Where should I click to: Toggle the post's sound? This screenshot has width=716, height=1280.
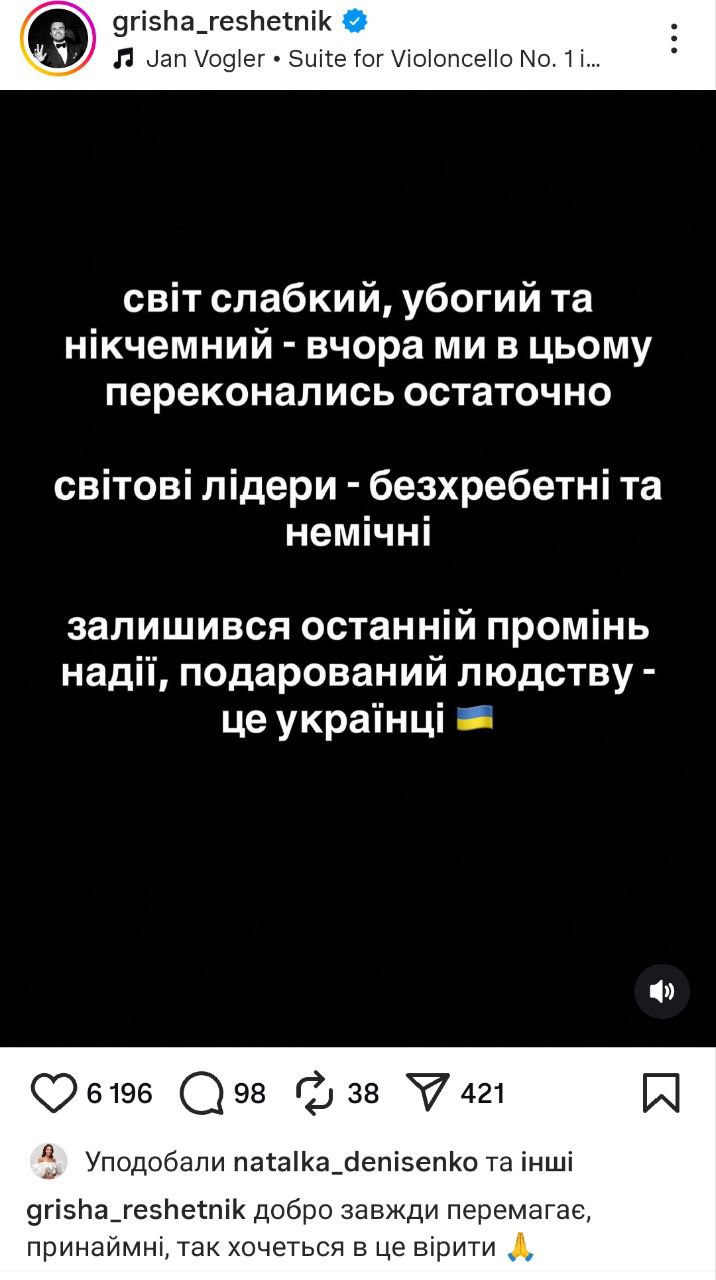point(662,991)
